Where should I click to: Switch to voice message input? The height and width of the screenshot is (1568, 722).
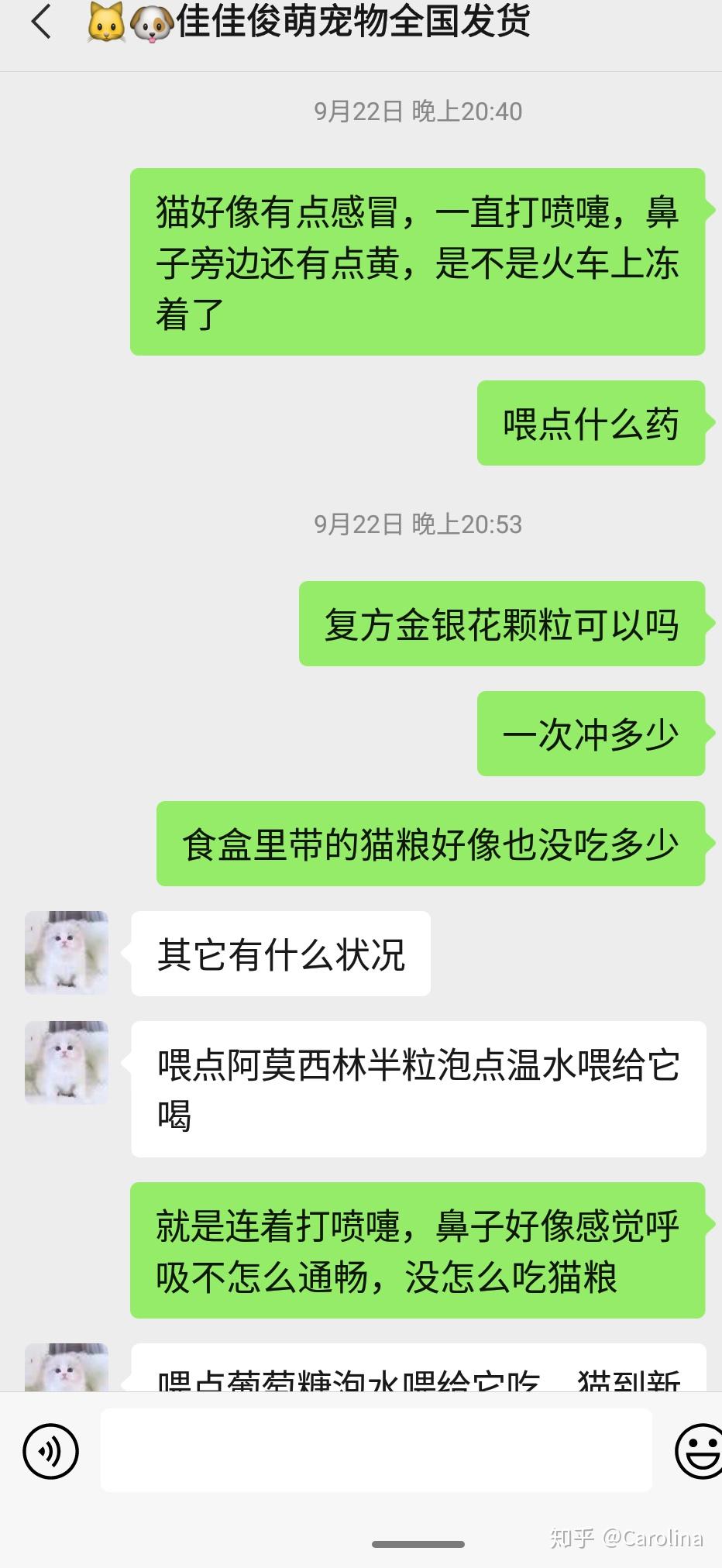pyautogui.click(x=51, y=1450)
